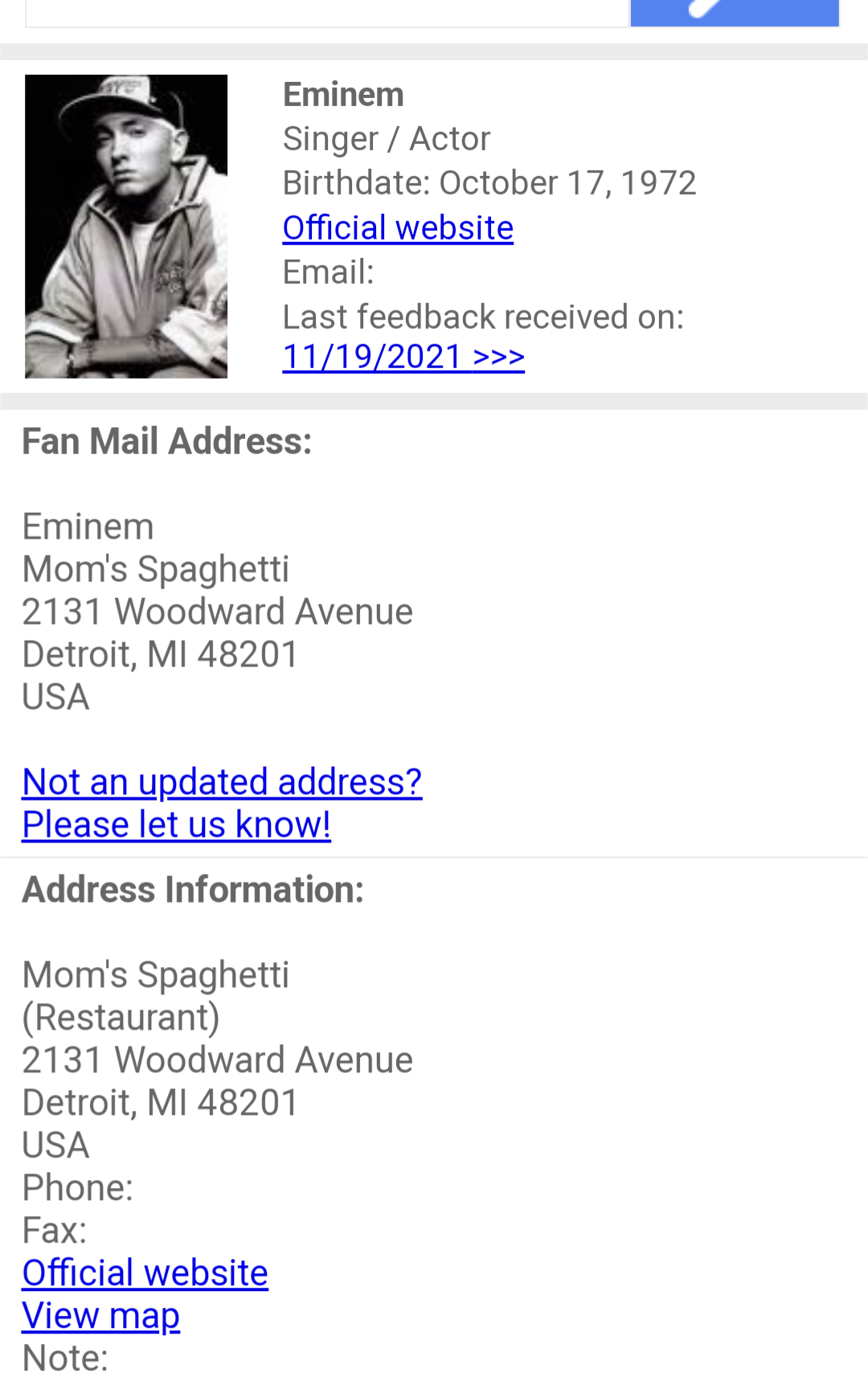Tap the blue search button at top
This screenshot has width=868, height=1381.
pyautogui.click(x=735, y=11)
